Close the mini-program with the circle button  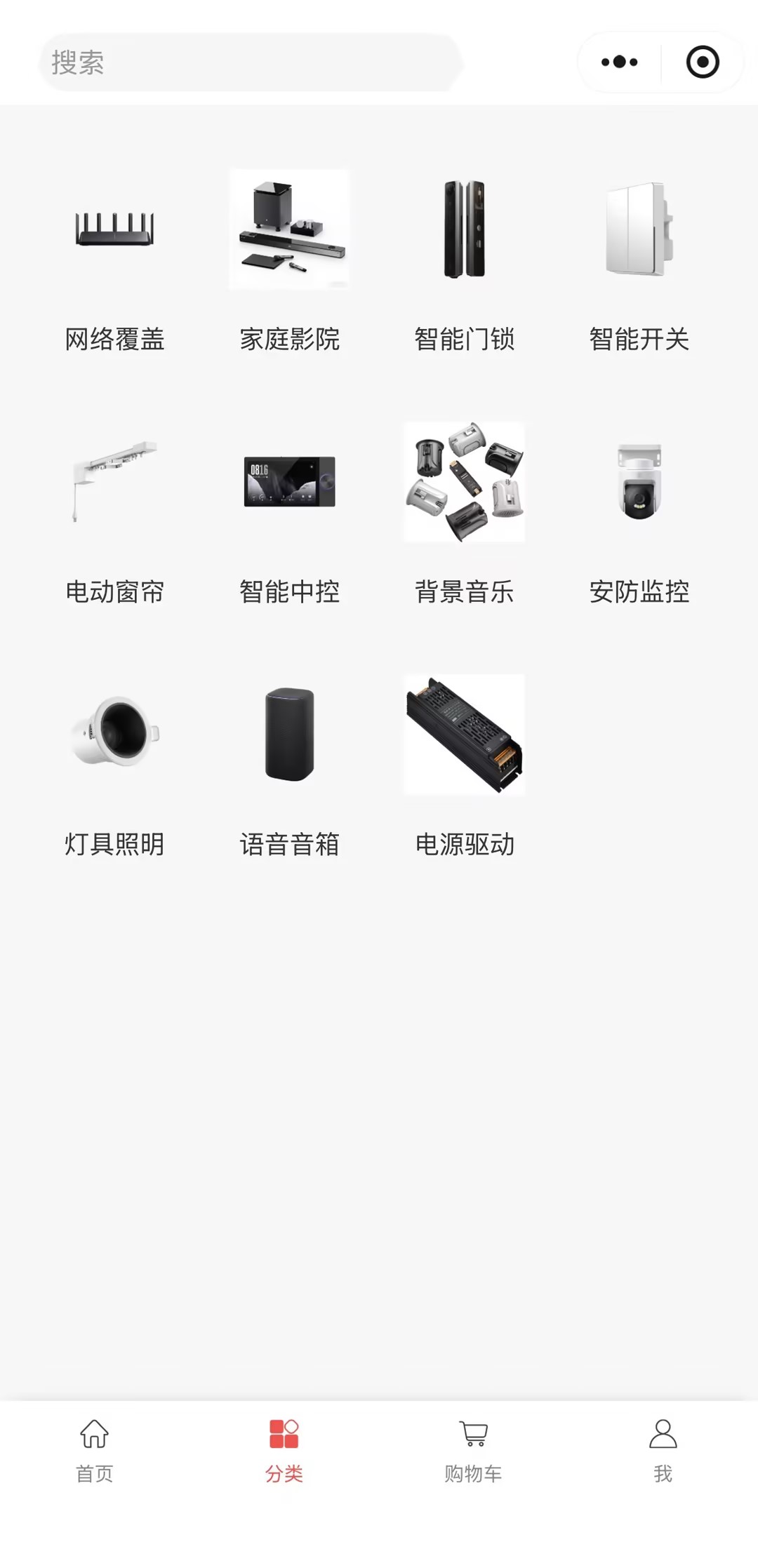click(x=703, y=62)
